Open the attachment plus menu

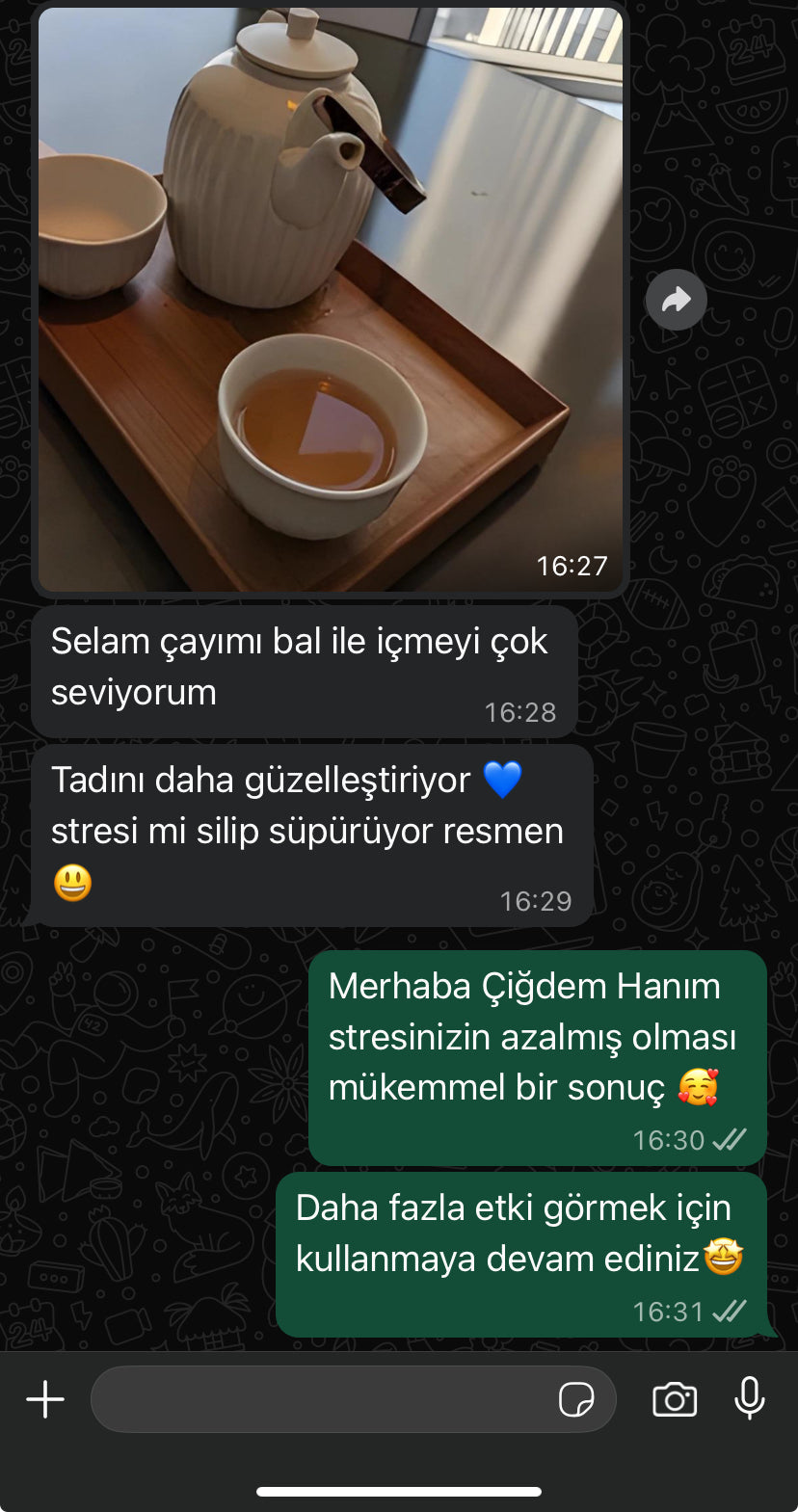(x=45, y=1399)
